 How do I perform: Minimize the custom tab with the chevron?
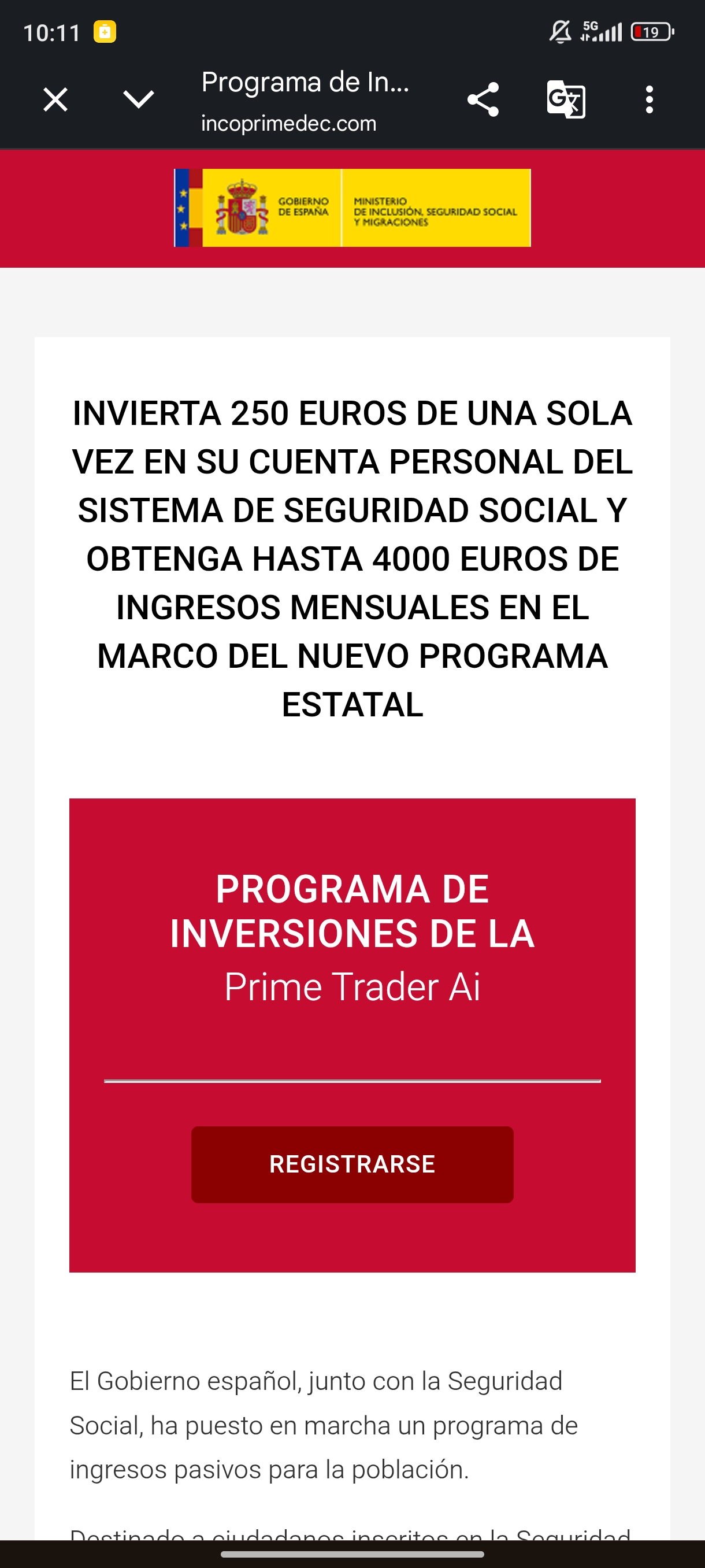coord(139,99)
